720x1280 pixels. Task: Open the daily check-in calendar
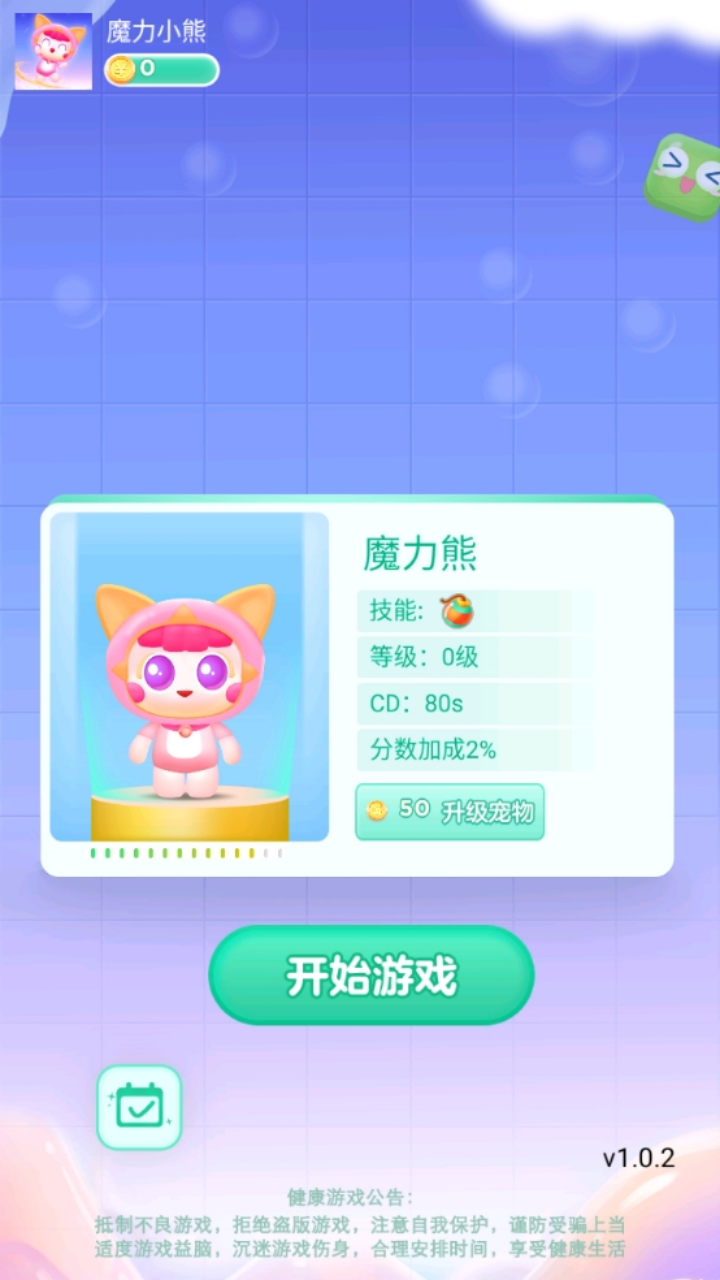tap(139, 1107)
